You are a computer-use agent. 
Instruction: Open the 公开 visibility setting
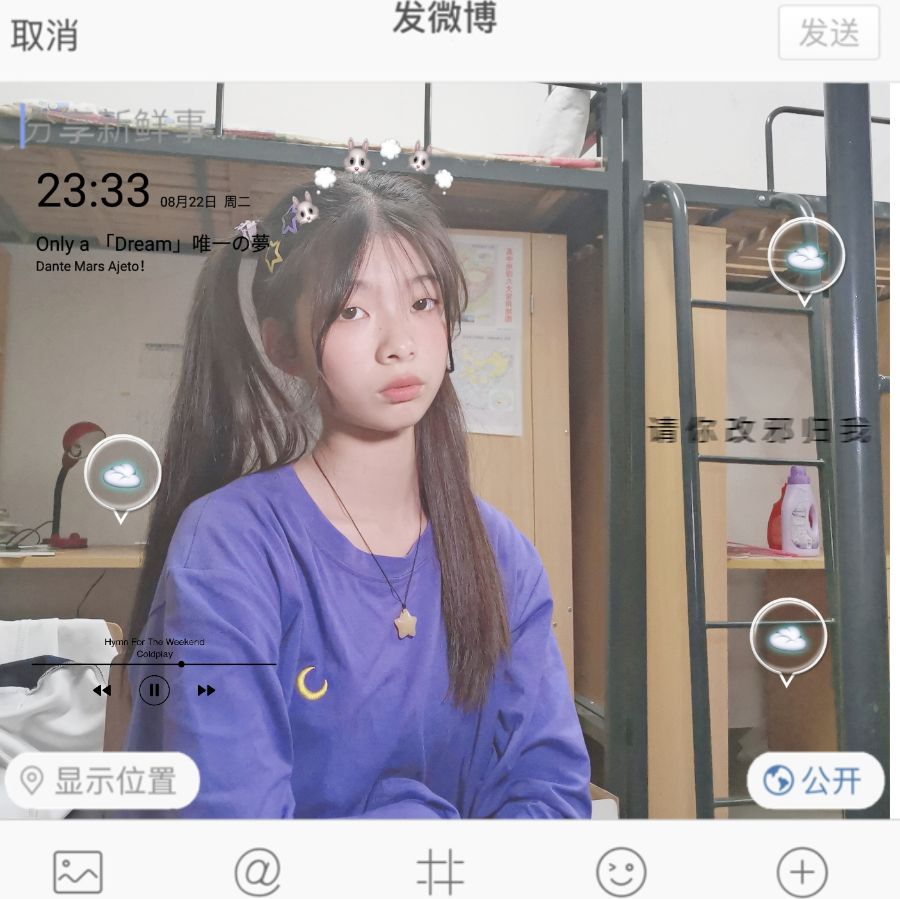pyautogui.click(x=815, y=781)
